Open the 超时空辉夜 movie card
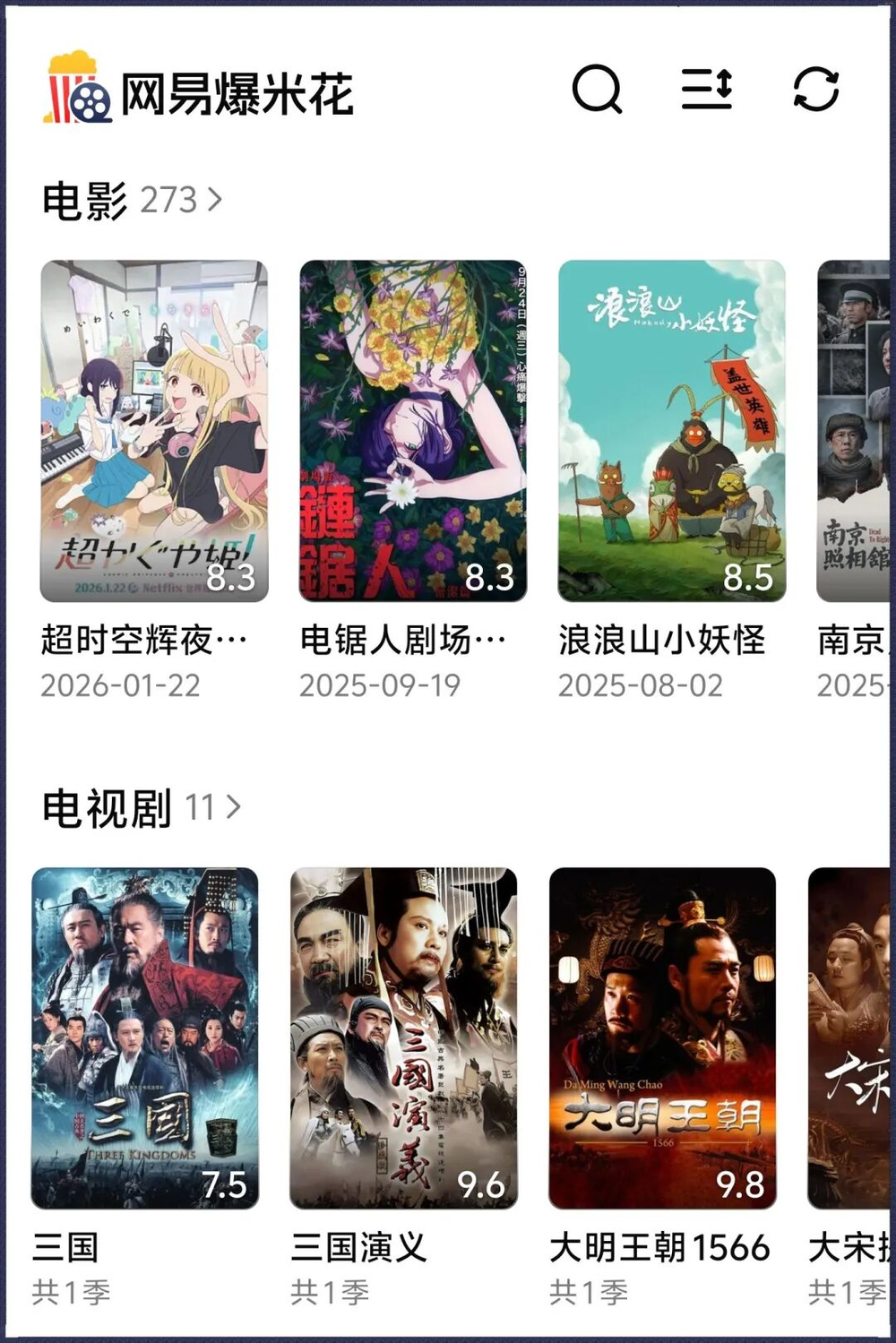Screen dimensions: 896x1343 click(154, 431)
